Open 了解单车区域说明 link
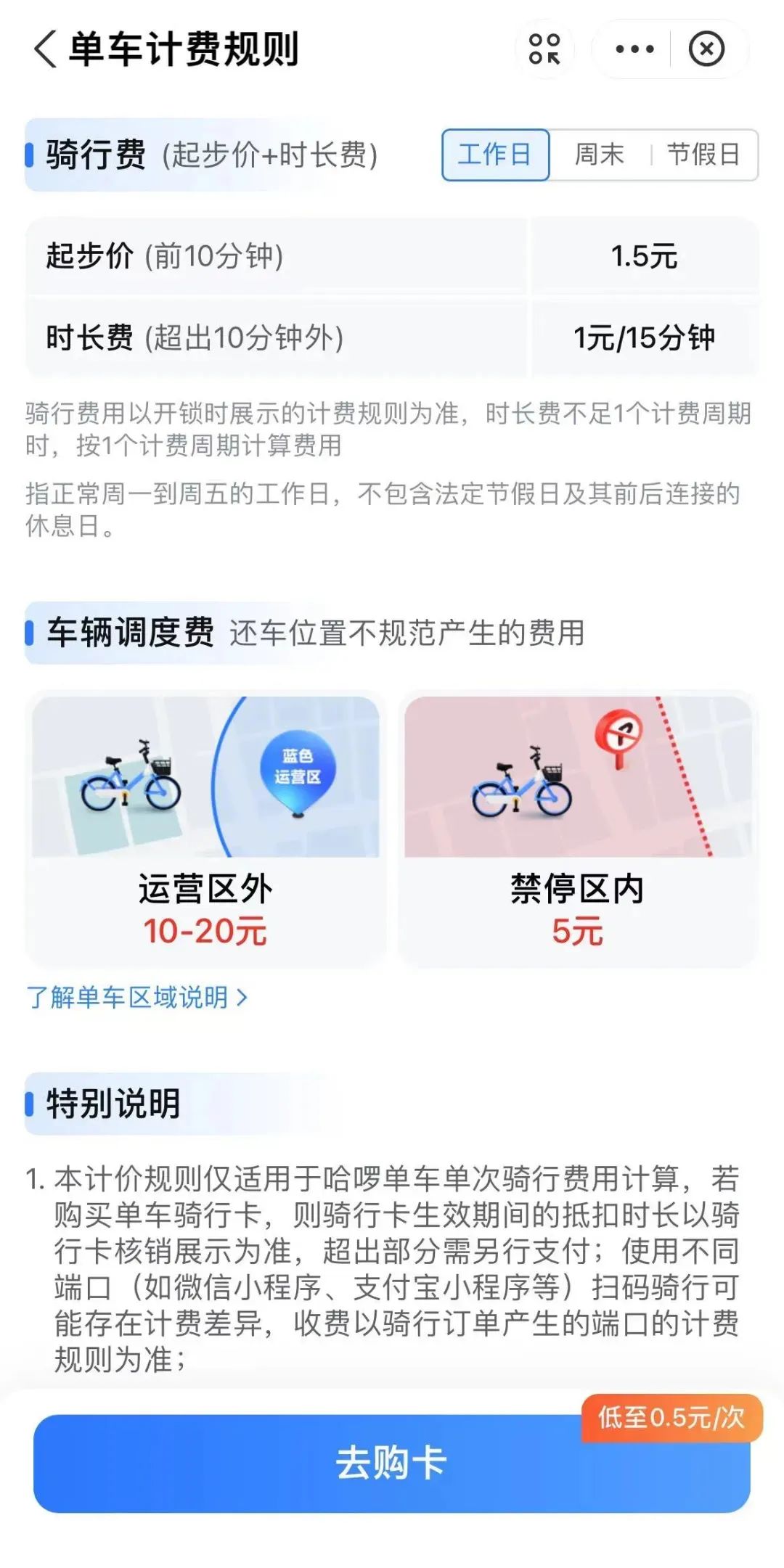The width and height of the screenshot is (784, 1568). pyautogui.click(x=137, y=998)
